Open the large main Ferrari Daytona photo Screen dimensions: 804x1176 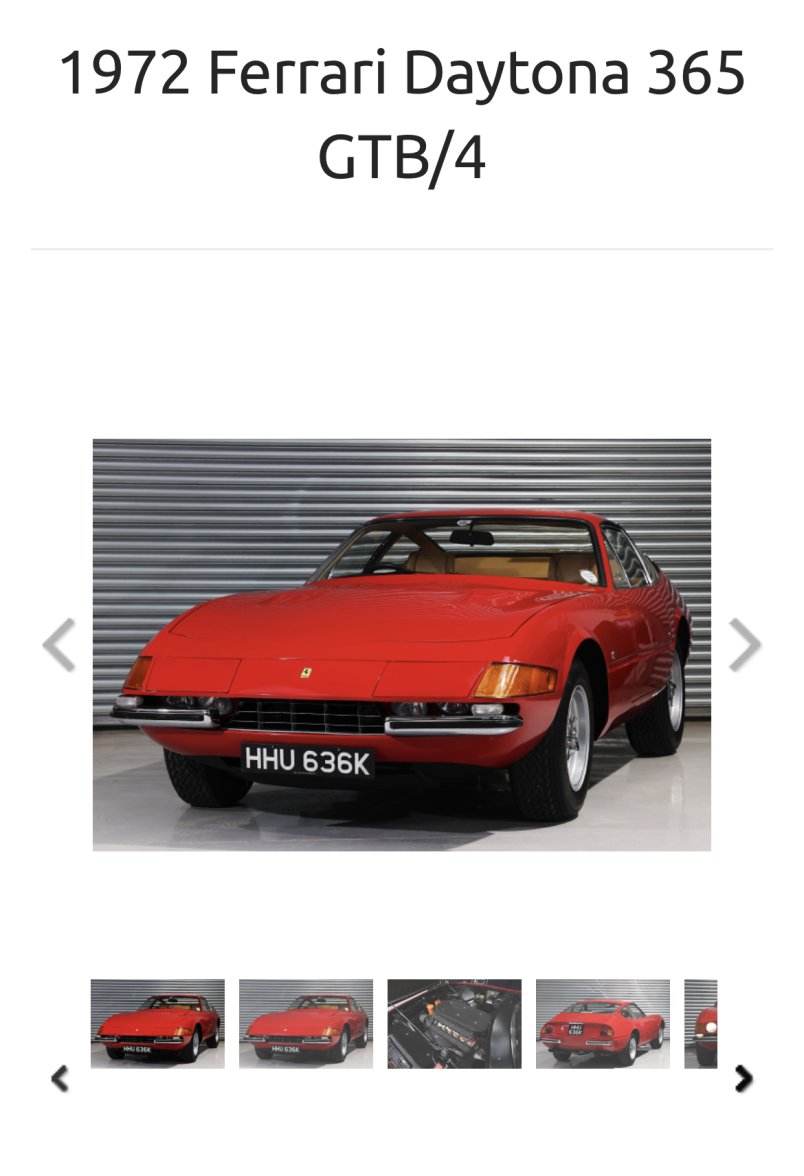click(401, 645)
